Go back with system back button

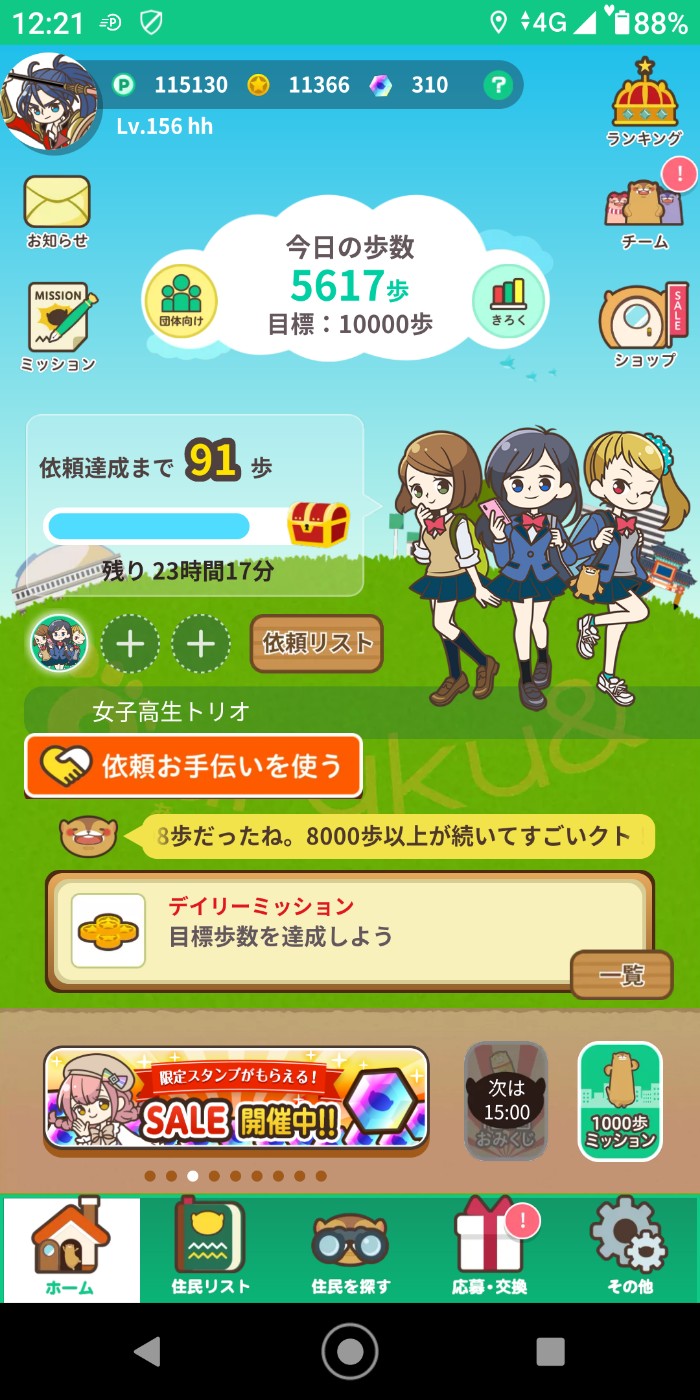point(148,1351)
